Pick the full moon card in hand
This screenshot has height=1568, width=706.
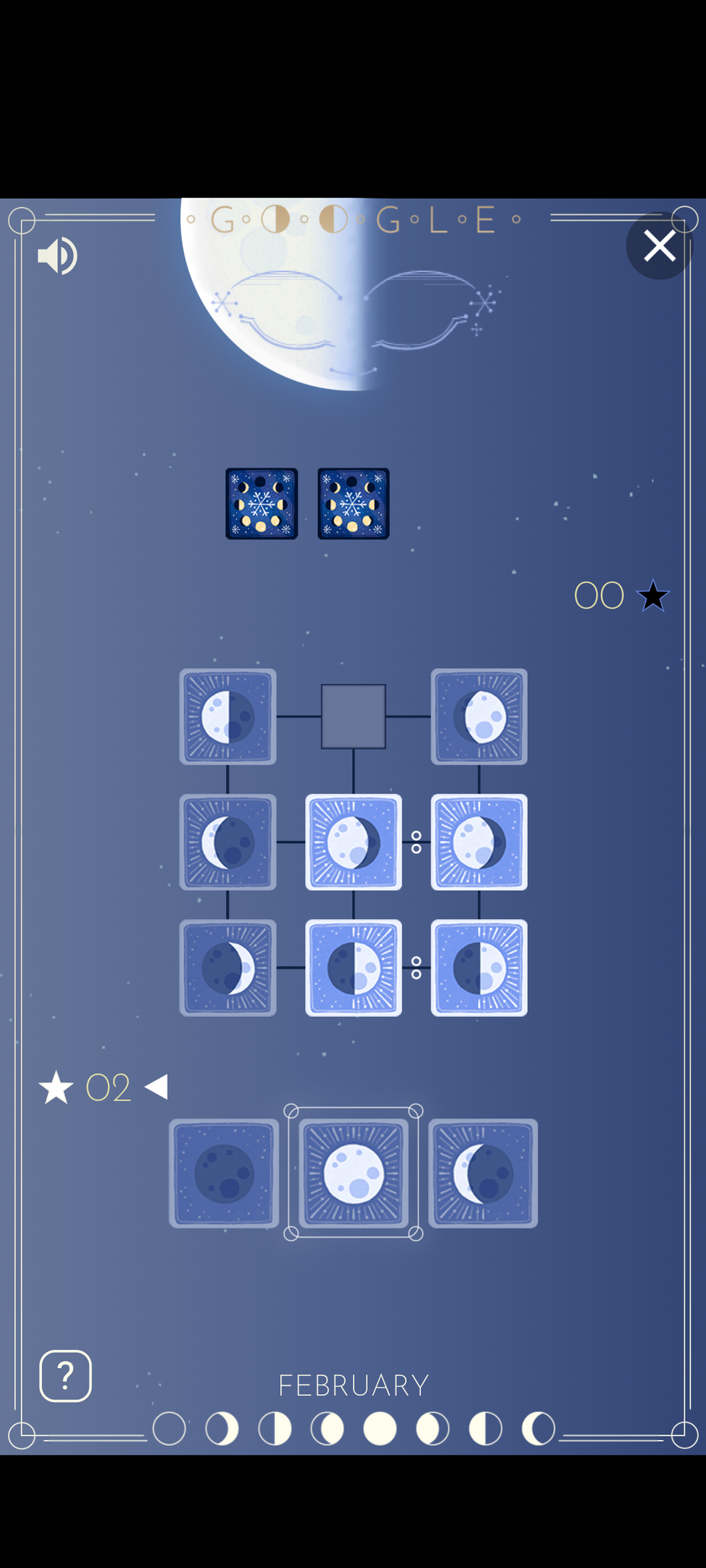pyautogui.click(x=354, y=1173)
